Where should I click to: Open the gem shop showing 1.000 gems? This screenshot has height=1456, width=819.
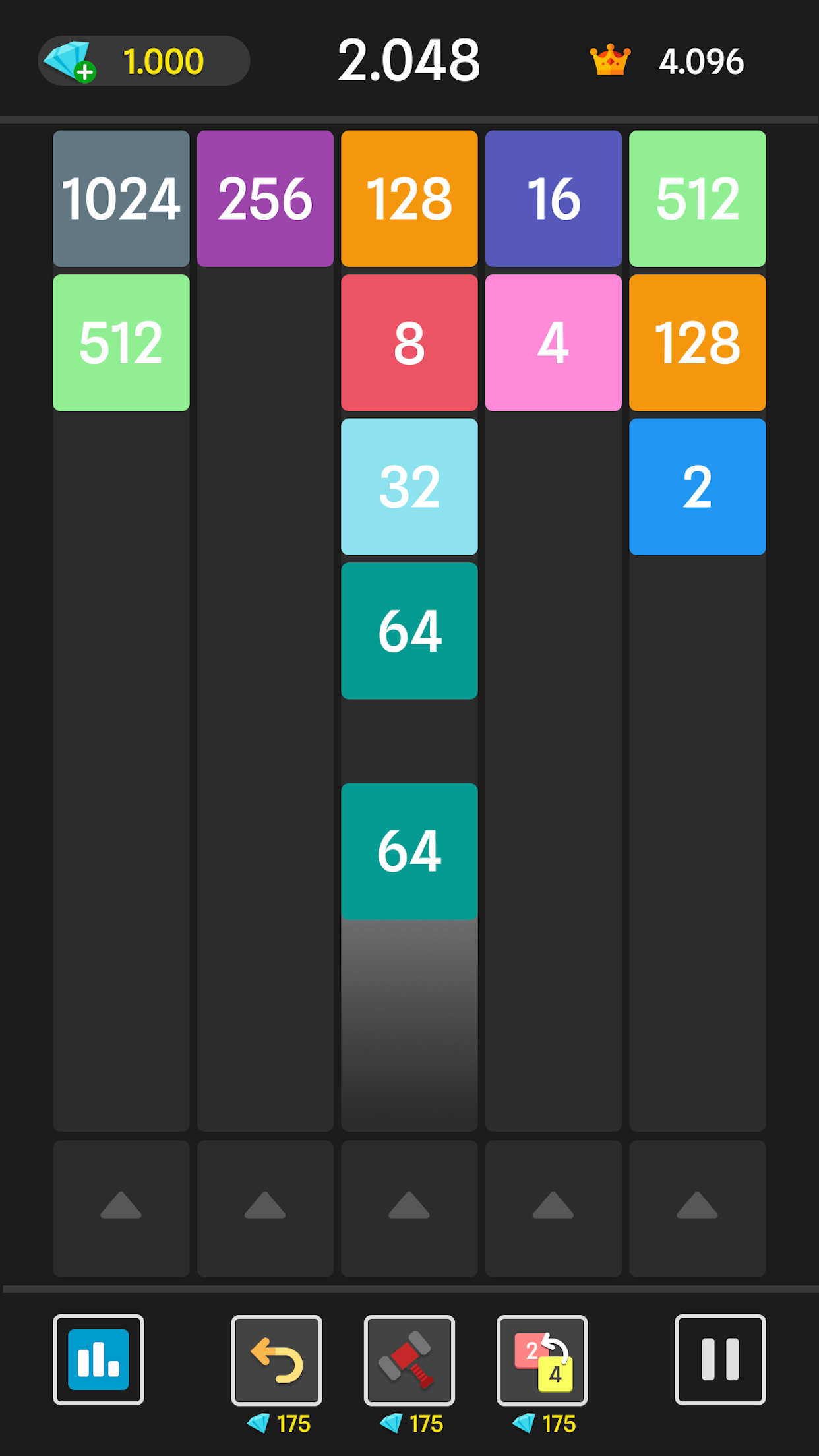tap(143, 61)
